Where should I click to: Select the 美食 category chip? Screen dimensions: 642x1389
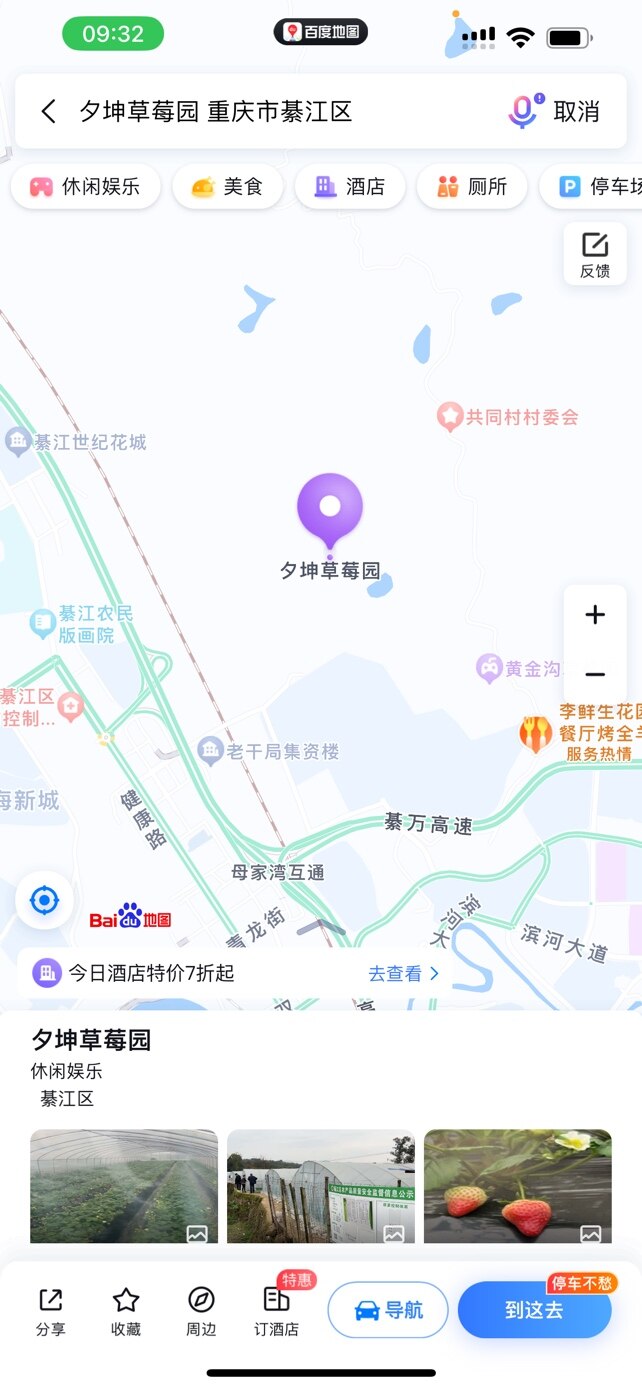tap(228, 187)
